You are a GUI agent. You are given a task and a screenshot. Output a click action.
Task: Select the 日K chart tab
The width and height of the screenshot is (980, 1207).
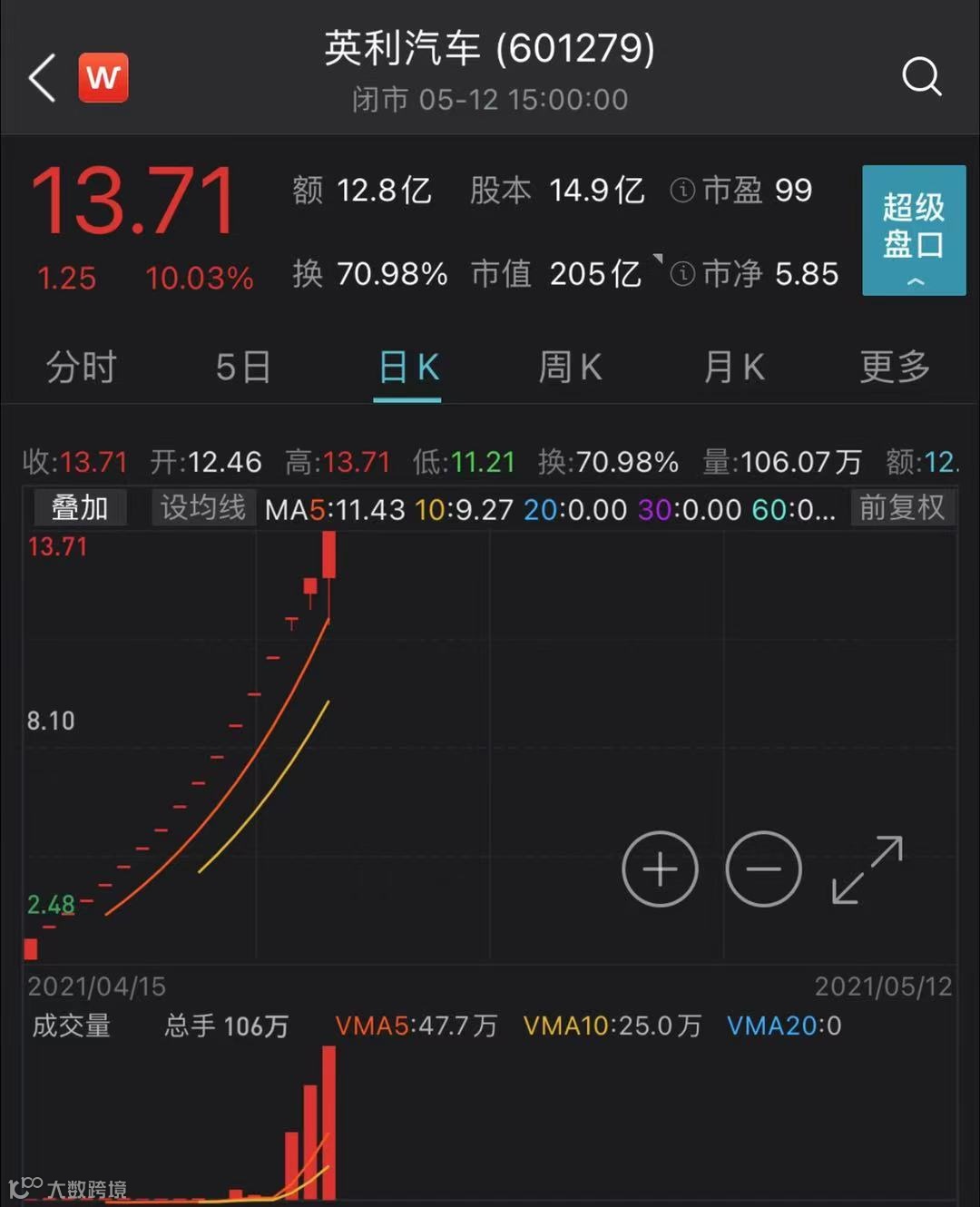tap(408, 368)
